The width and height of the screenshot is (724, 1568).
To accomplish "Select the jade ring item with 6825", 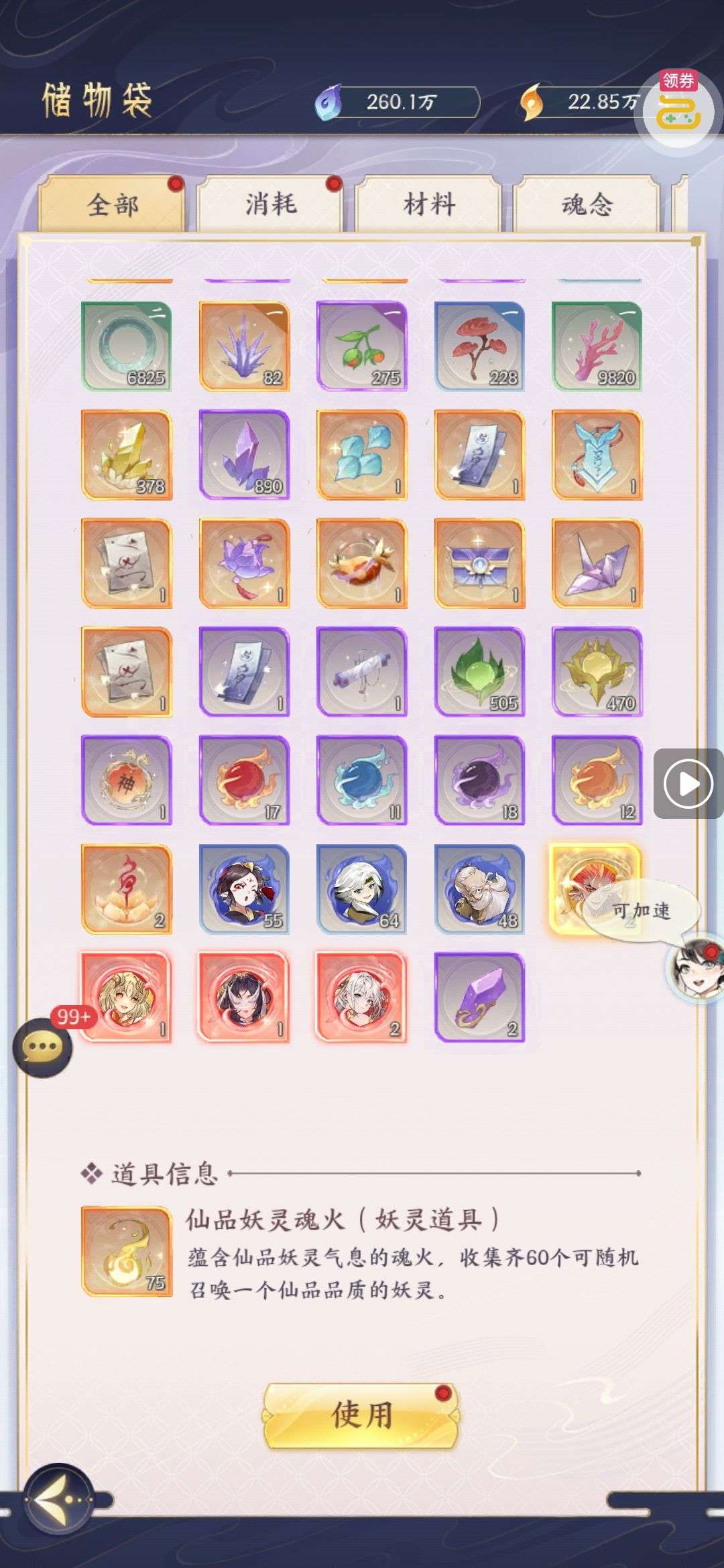I will point(127,346).
